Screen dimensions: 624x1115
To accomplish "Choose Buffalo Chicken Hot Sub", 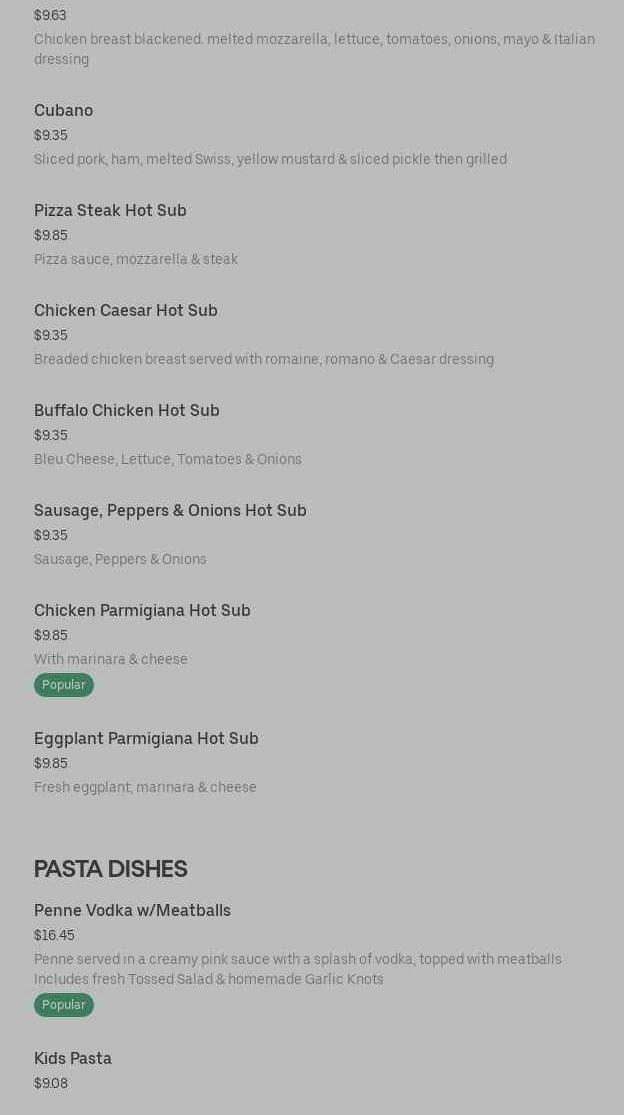I will (x=126, y=410).
